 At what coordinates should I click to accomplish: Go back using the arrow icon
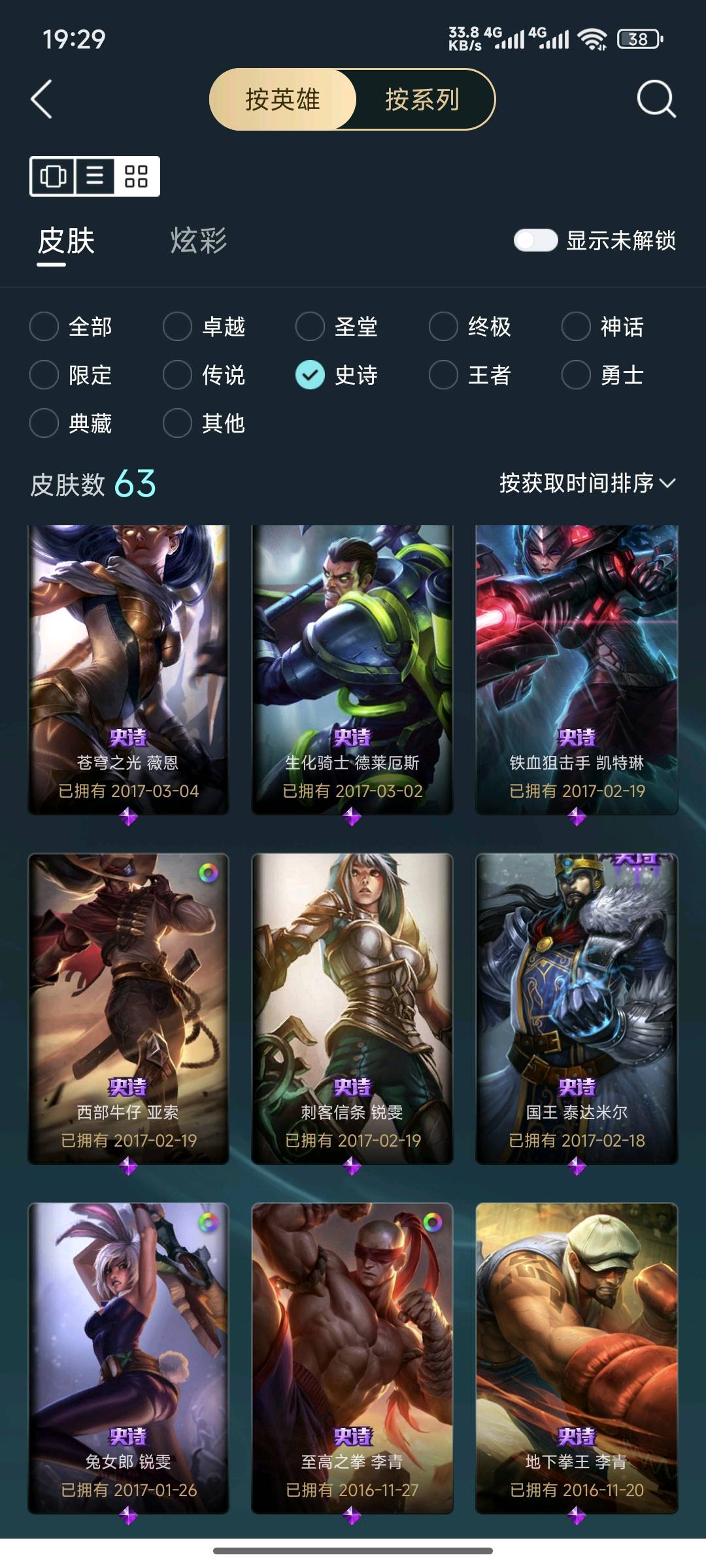point(42,99)
